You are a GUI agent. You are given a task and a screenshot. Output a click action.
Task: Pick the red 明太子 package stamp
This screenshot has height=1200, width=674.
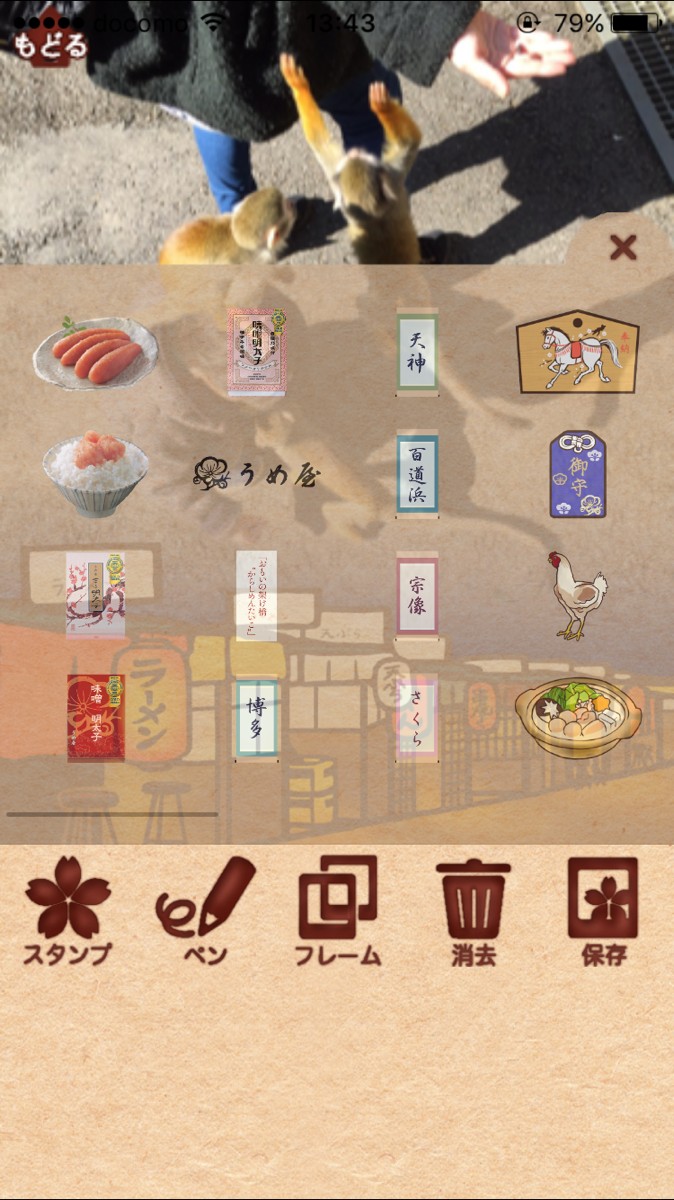(96, 717)
